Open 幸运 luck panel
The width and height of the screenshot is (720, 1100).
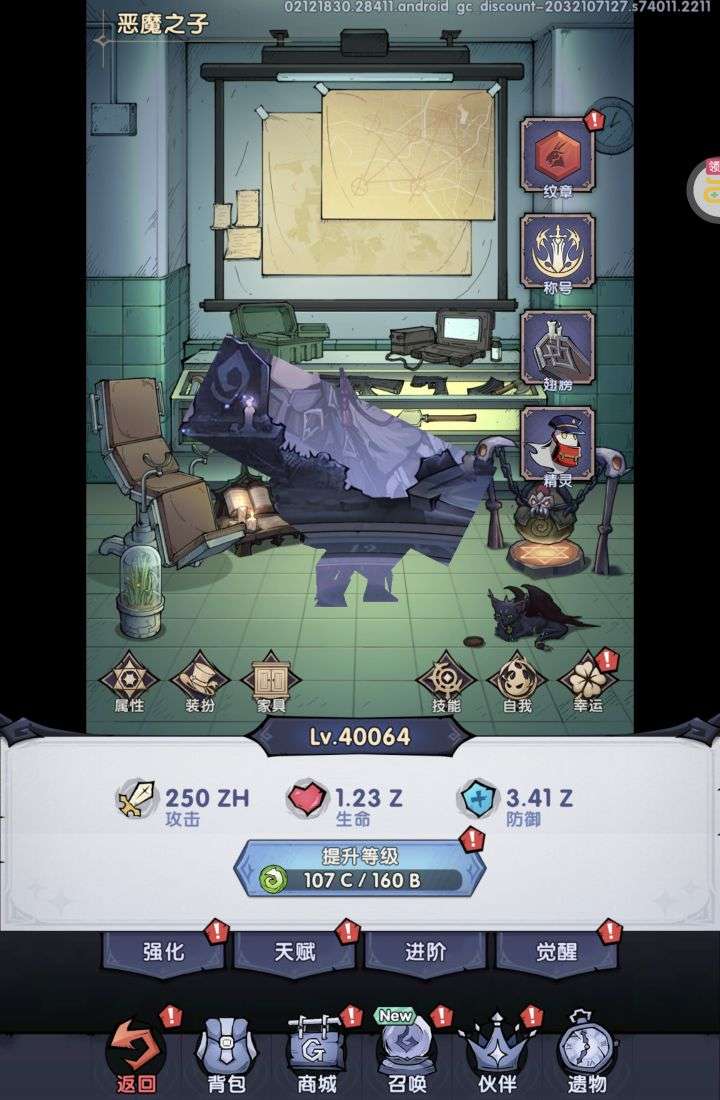pos(587,683)
